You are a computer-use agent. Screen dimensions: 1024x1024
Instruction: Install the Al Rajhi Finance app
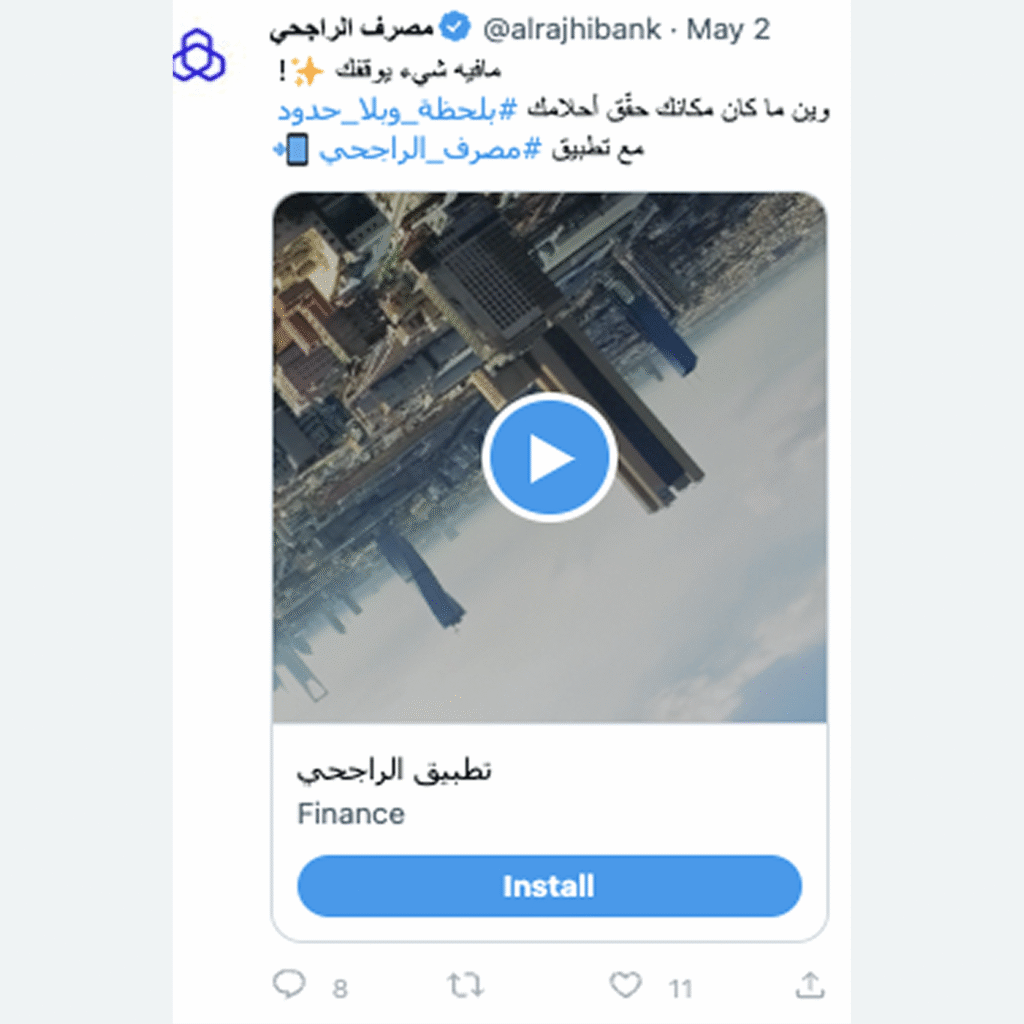point(549,886)
